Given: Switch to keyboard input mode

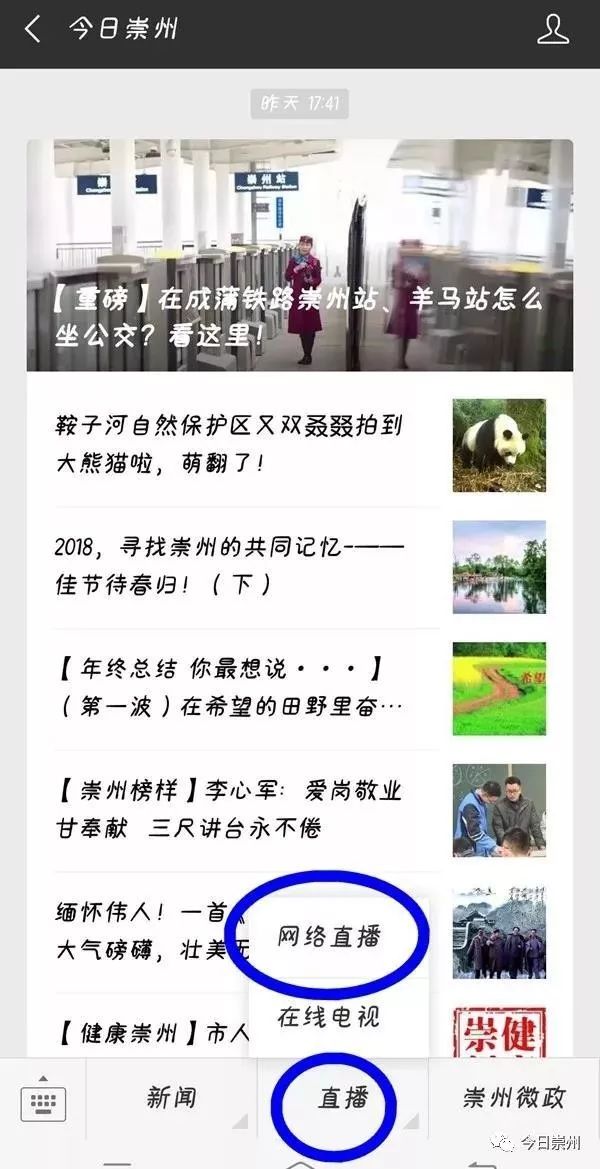Looking at the screenshot, I should 43,1099.
